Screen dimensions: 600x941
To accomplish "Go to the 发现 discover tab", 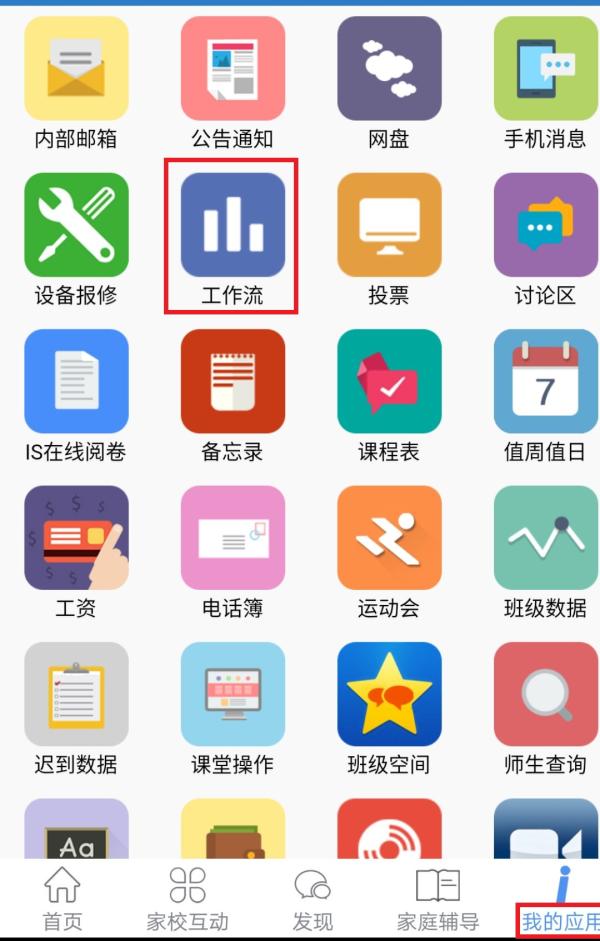I will tap(312, 899).
